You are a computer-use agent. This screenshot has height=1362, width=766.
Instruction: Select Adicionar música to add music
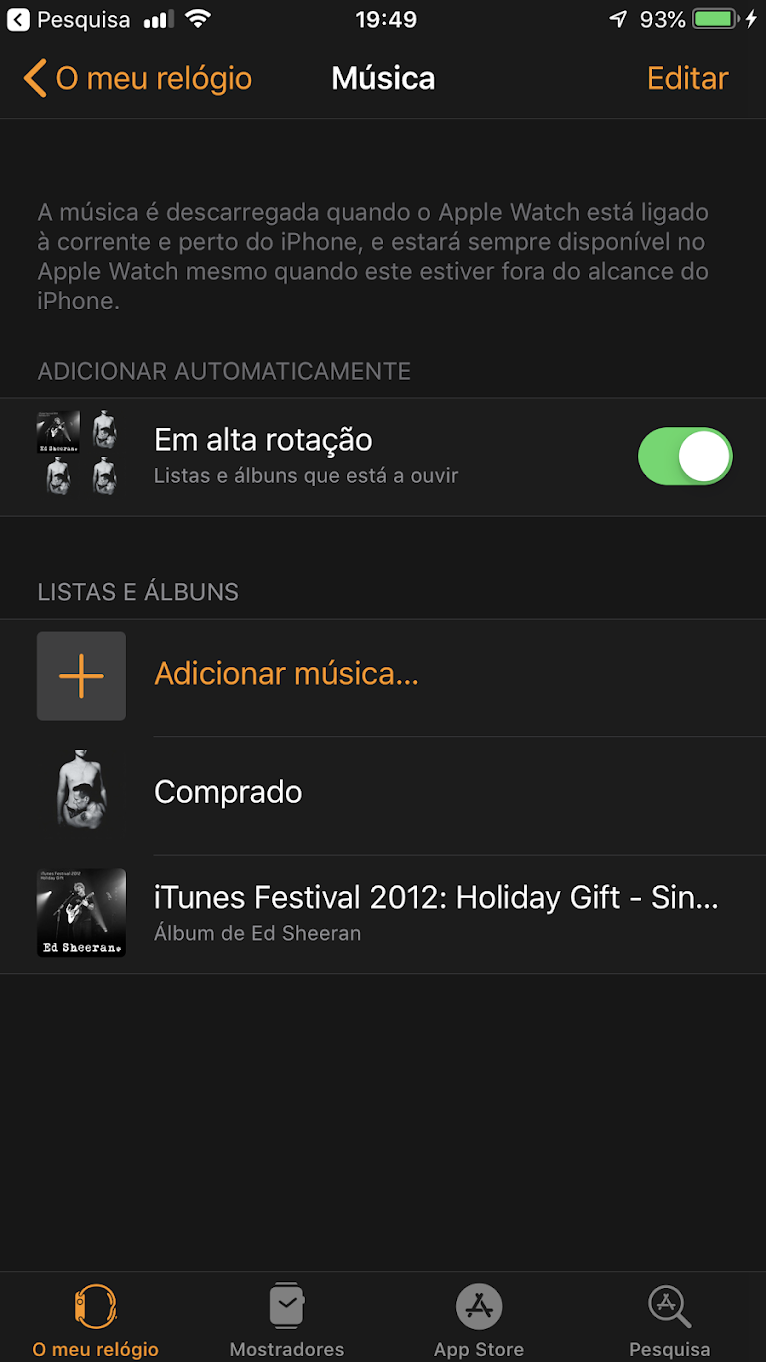click(x=286, y=675)
